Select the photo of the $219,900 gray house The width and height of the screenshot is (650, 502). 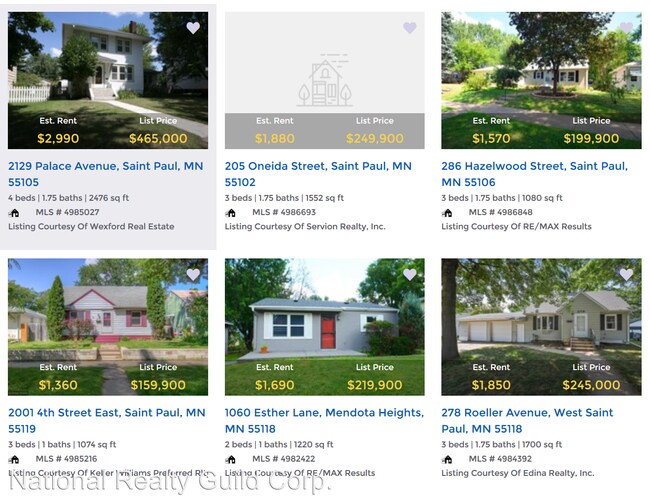(x=324, y=310)
